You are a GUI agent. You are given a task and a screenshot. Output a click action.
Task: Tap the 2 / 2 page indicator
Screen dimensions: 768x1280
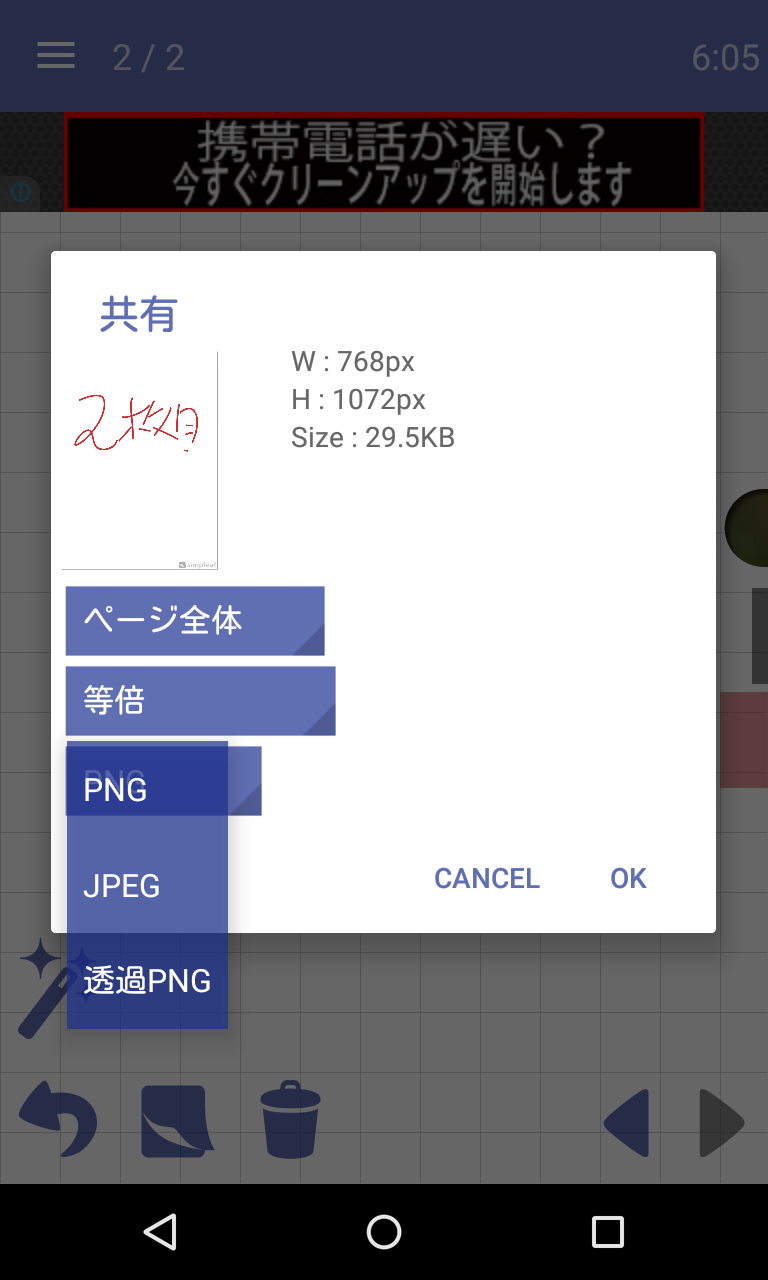click(148, 58)
